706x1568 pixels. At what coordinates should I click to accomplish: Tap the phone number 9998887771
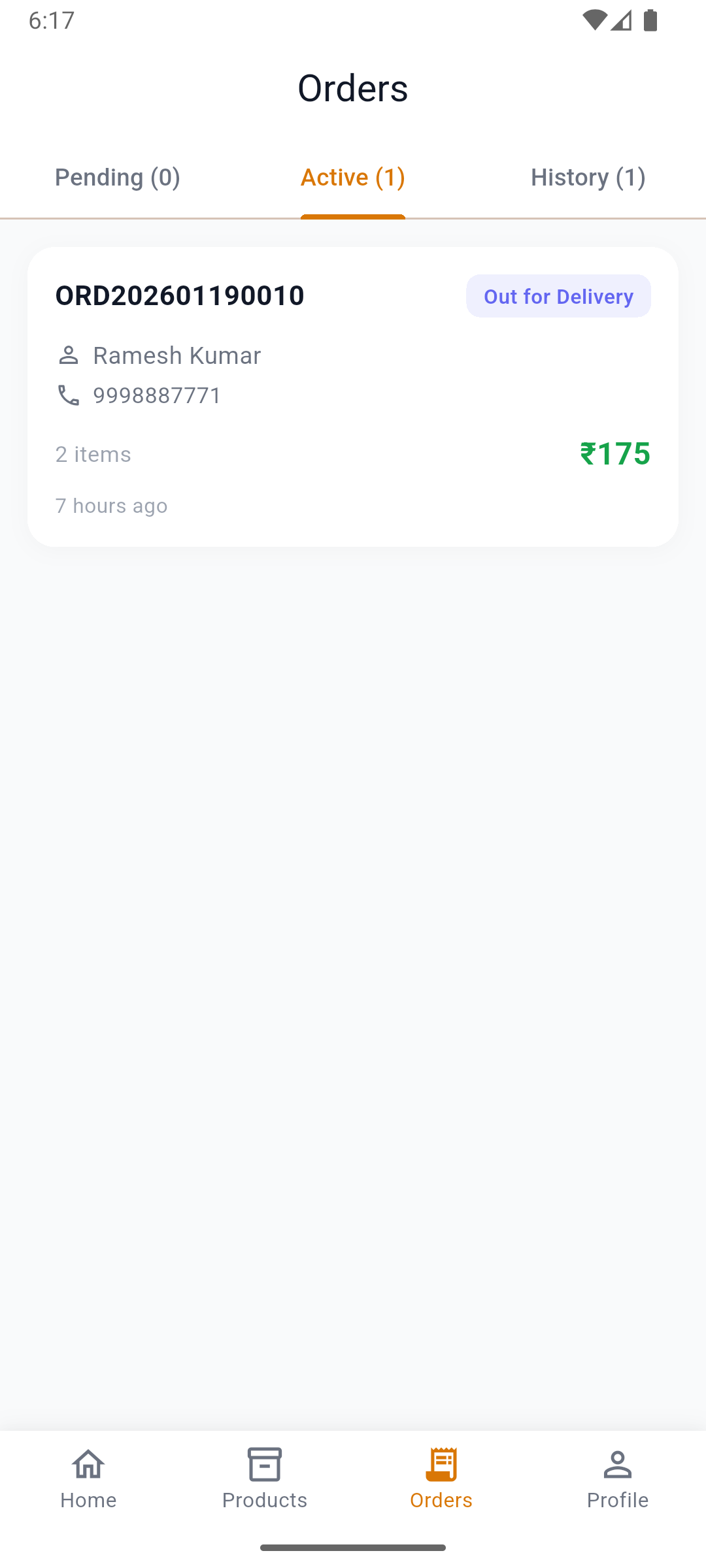click(x=156, y=395)
